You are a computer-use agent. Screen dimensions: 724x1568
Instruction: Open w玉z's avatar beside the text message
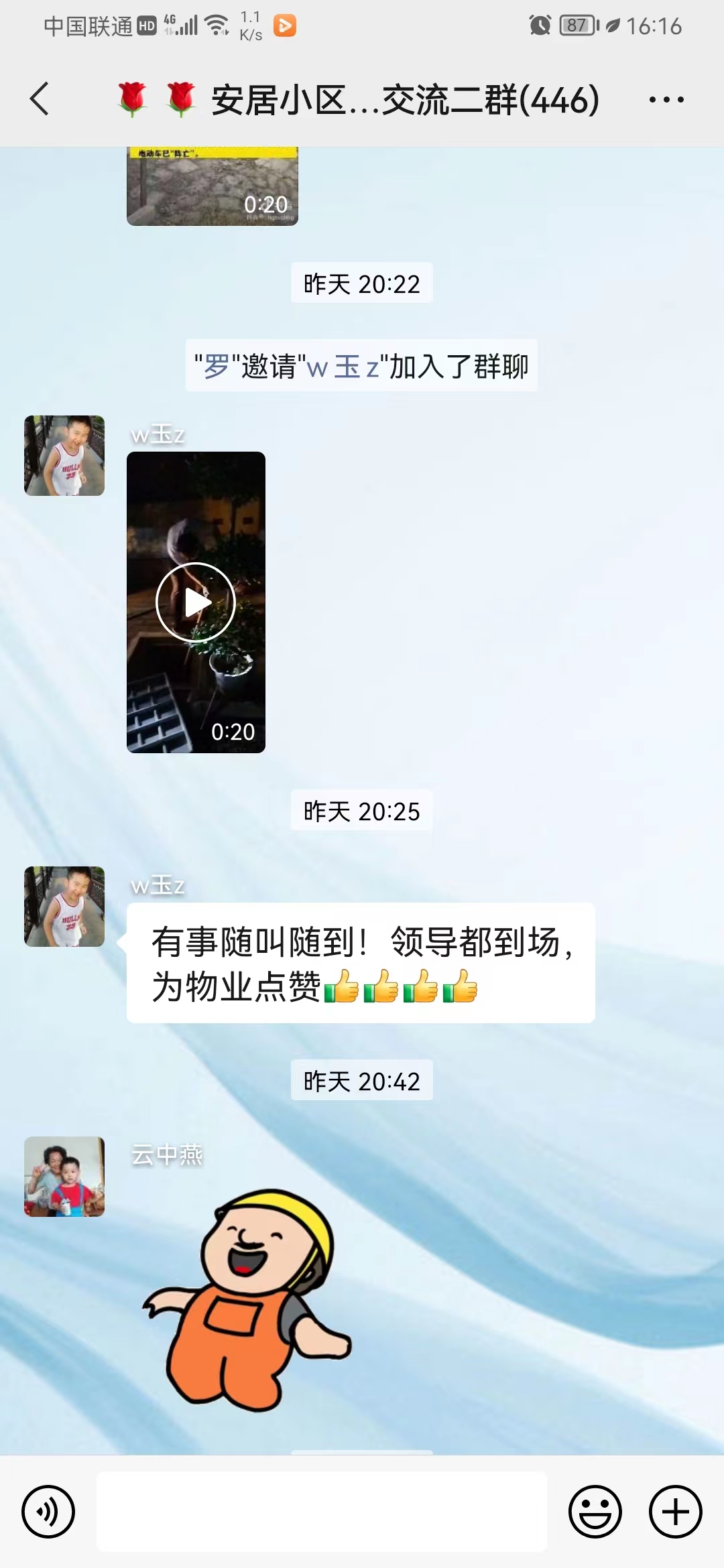coord(64,906)
